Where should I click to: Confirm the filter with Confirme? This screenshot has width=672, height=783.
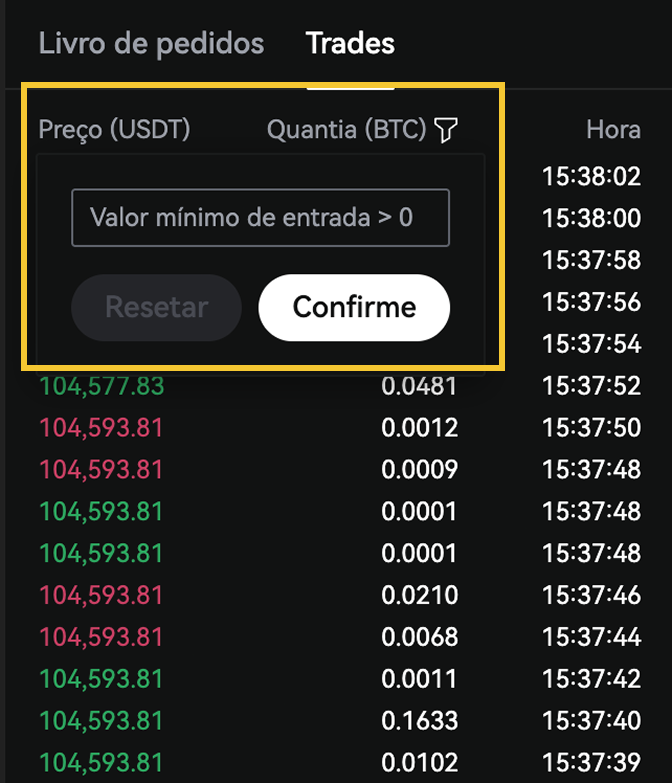pos(354,307)
